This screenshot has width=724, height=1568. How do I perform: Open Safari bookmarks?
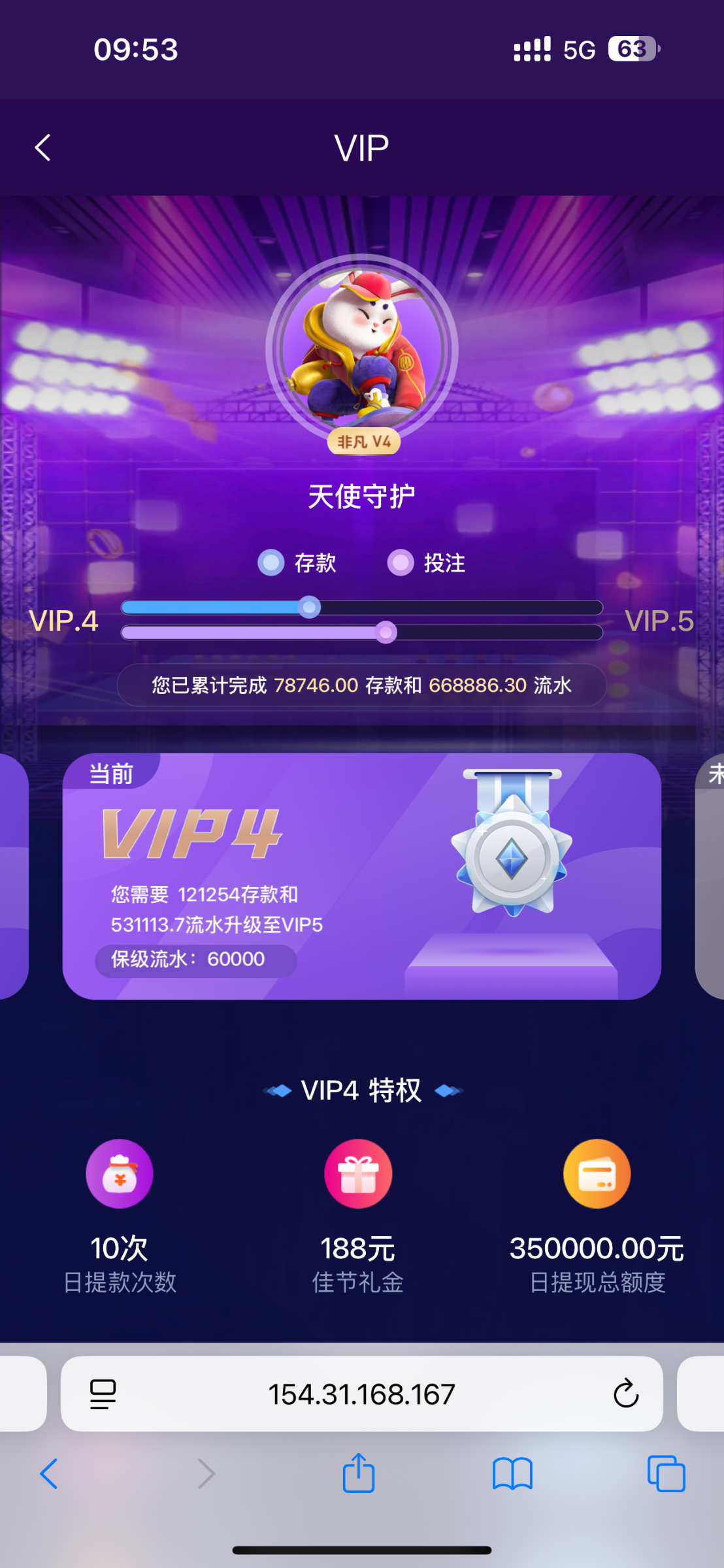pyautogui.click(x=512, y=1475)
